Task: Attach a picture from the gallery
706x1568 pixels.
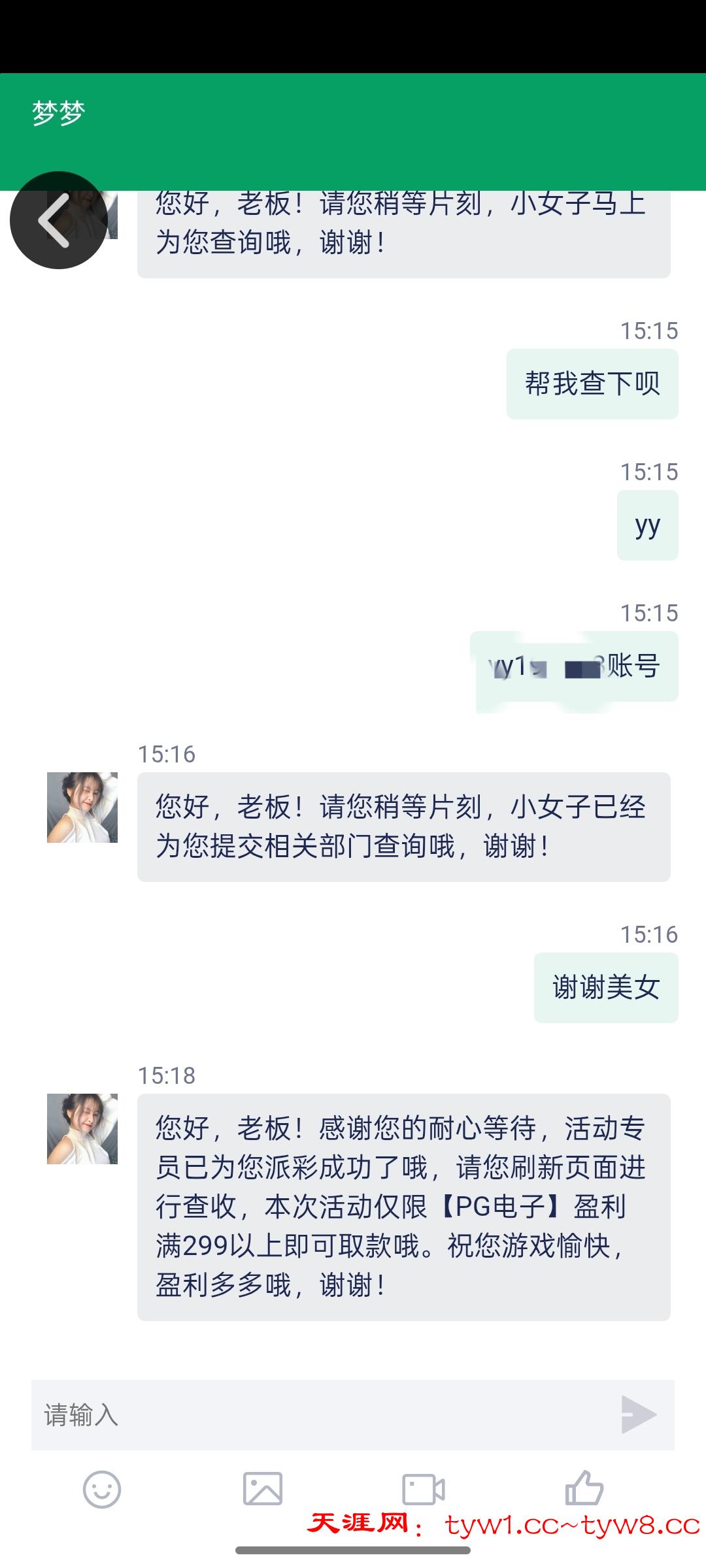Action: click(x=263, y=1490)
